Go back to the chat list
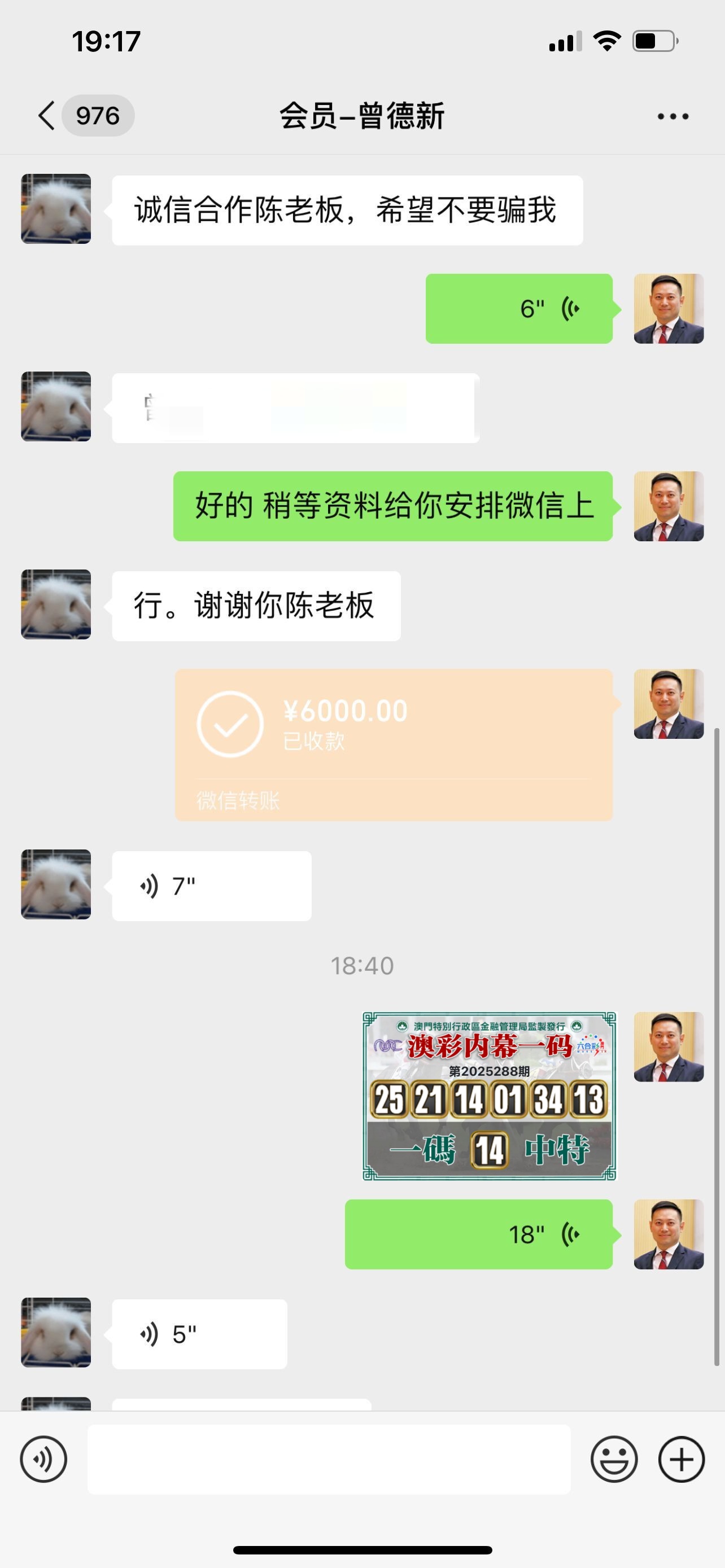This screenshot has height=1568, width=725. tap(47, 116)
